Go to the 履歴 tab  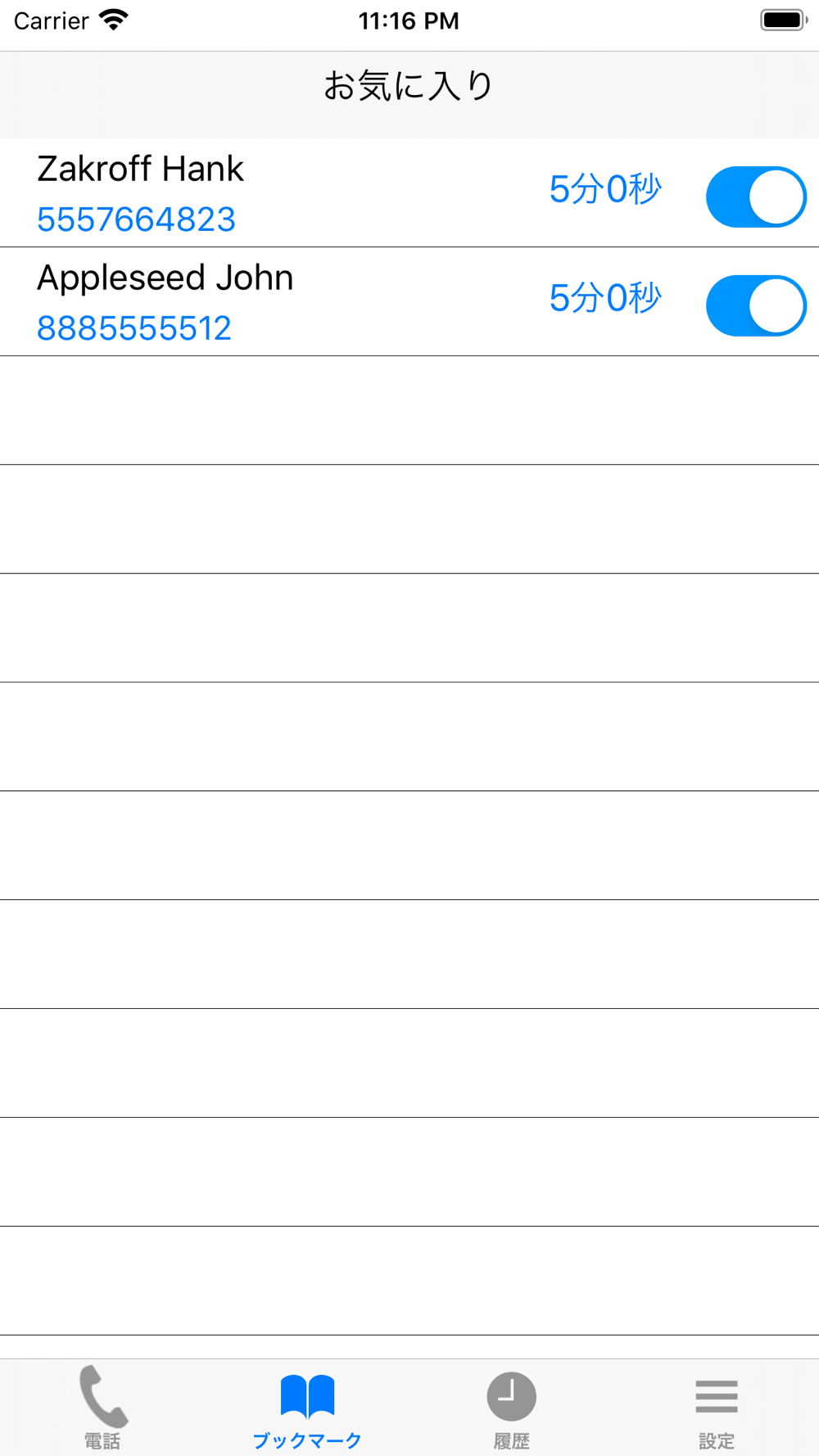[512, 1407]
